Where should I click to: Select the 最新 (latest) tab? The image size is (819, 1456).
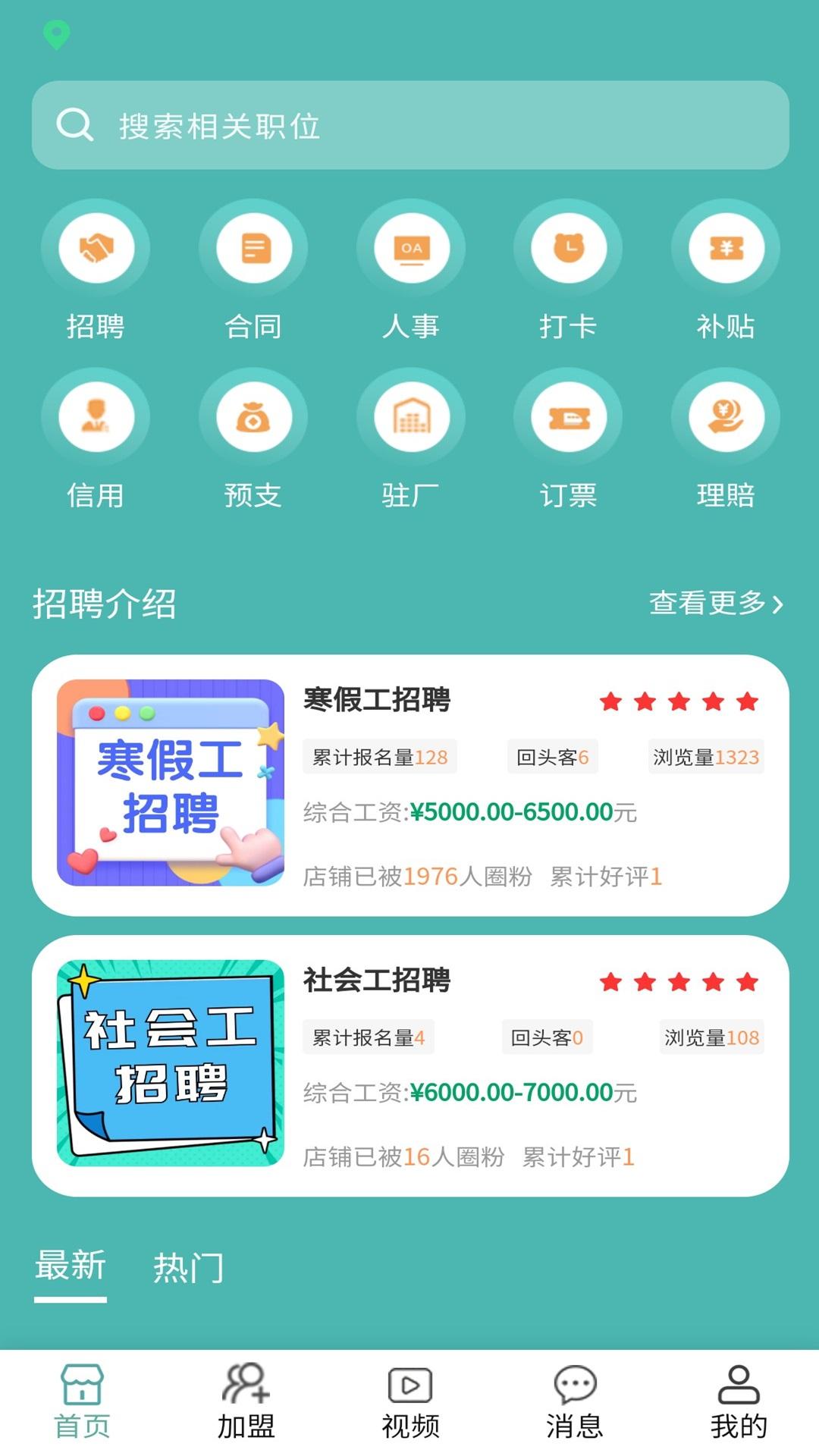coord(71,1265)
